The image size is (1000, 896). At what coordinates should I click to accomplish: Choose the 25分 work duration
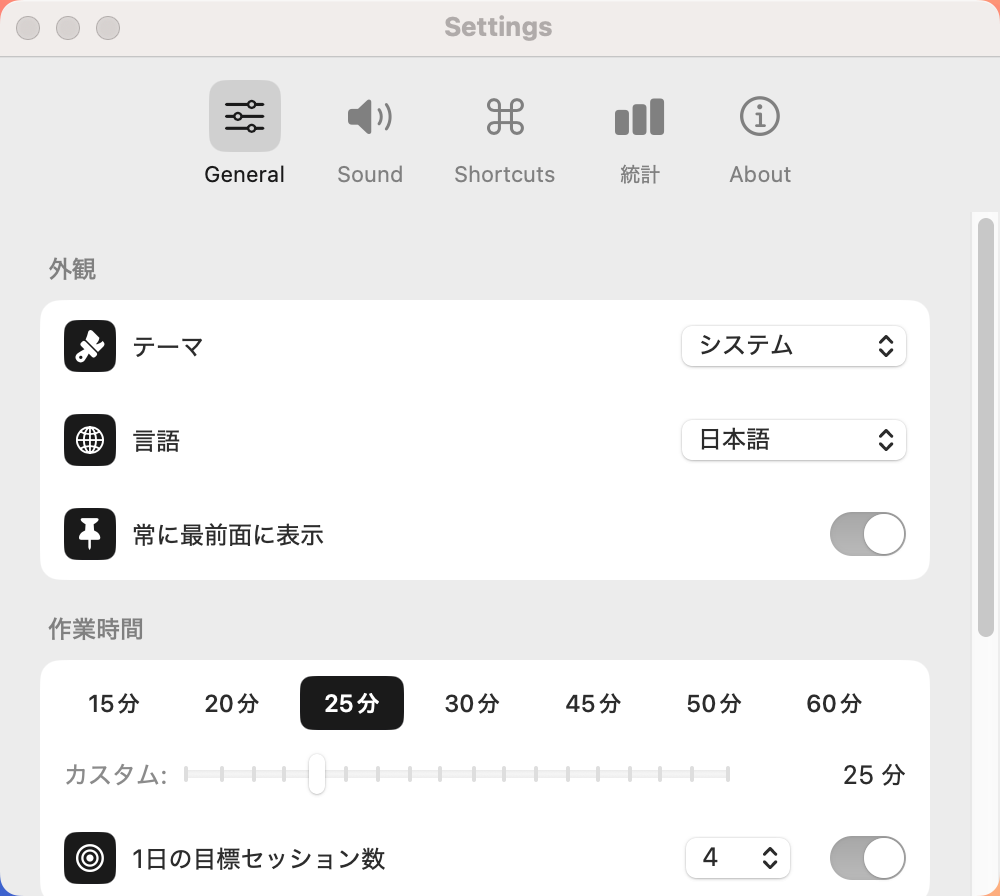[x=352, y=704]
